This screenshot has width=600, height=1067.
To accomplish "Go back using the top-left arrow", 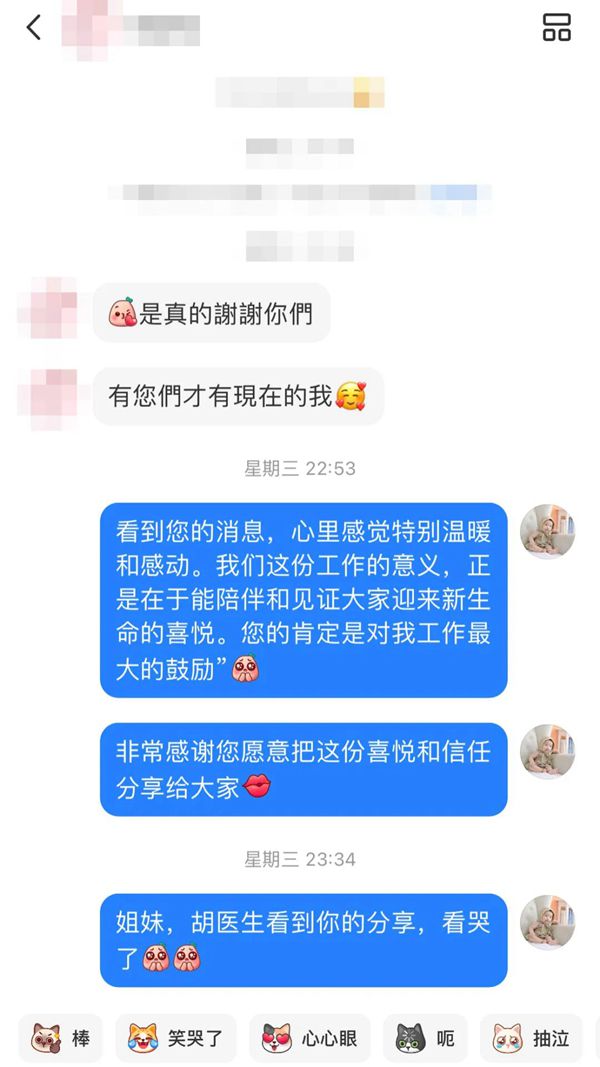I will [34, 28].
